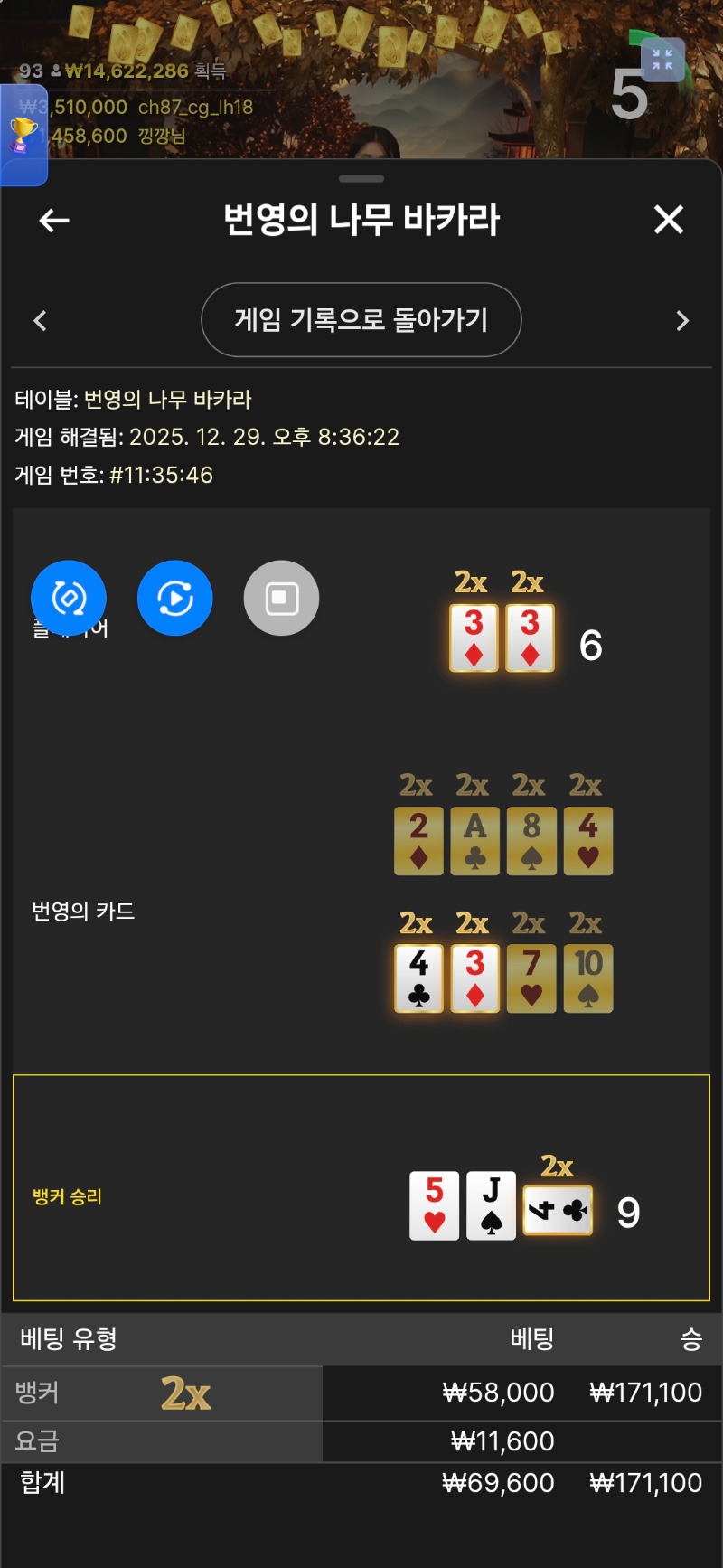Image resolution: width=723 pixels, height=1568 pixels.
Task: Go back using the header arrow
Action: coord(54,220)
